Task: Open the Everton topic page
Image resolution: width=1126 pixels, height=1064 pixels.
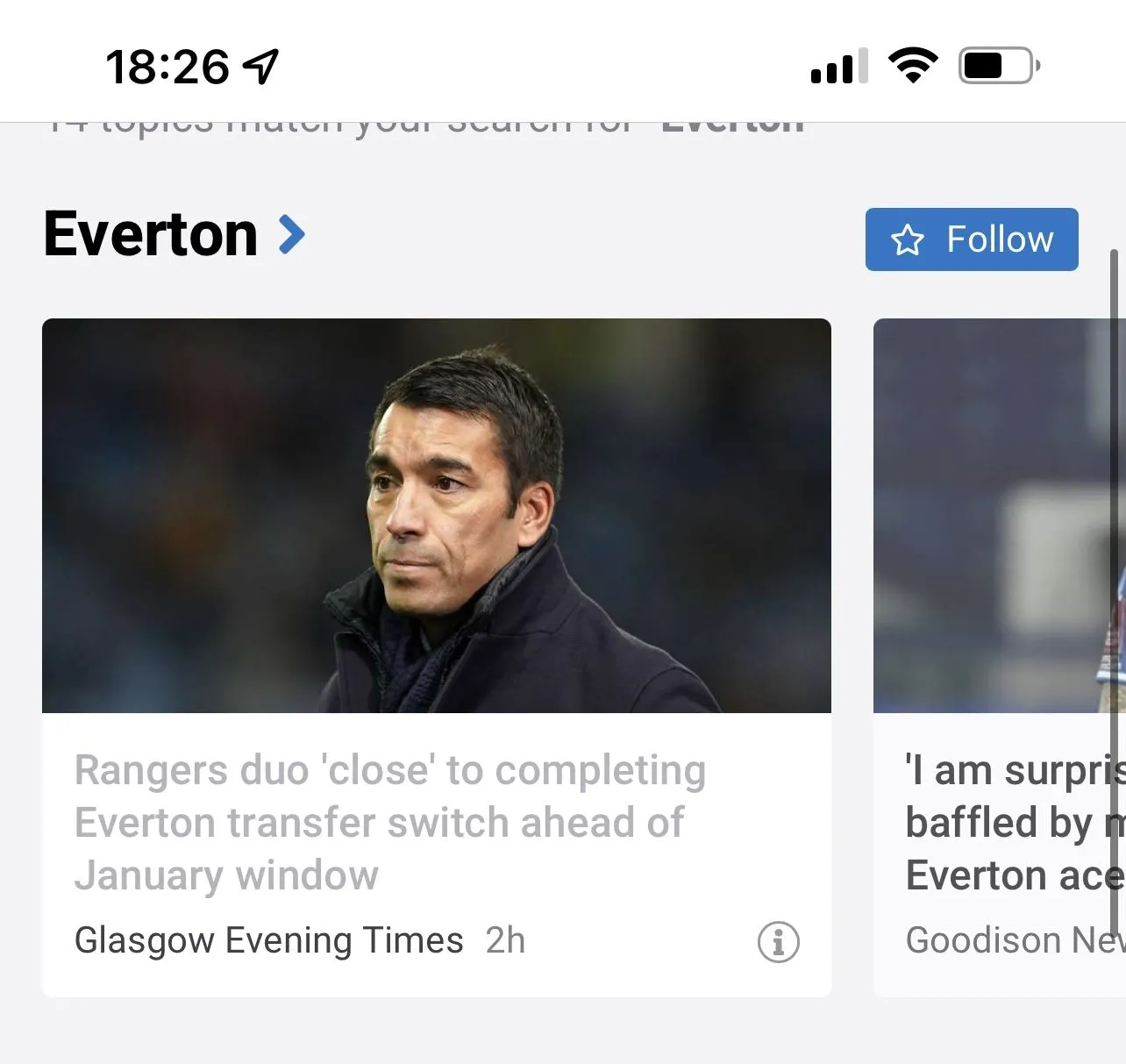Action: 175,235
